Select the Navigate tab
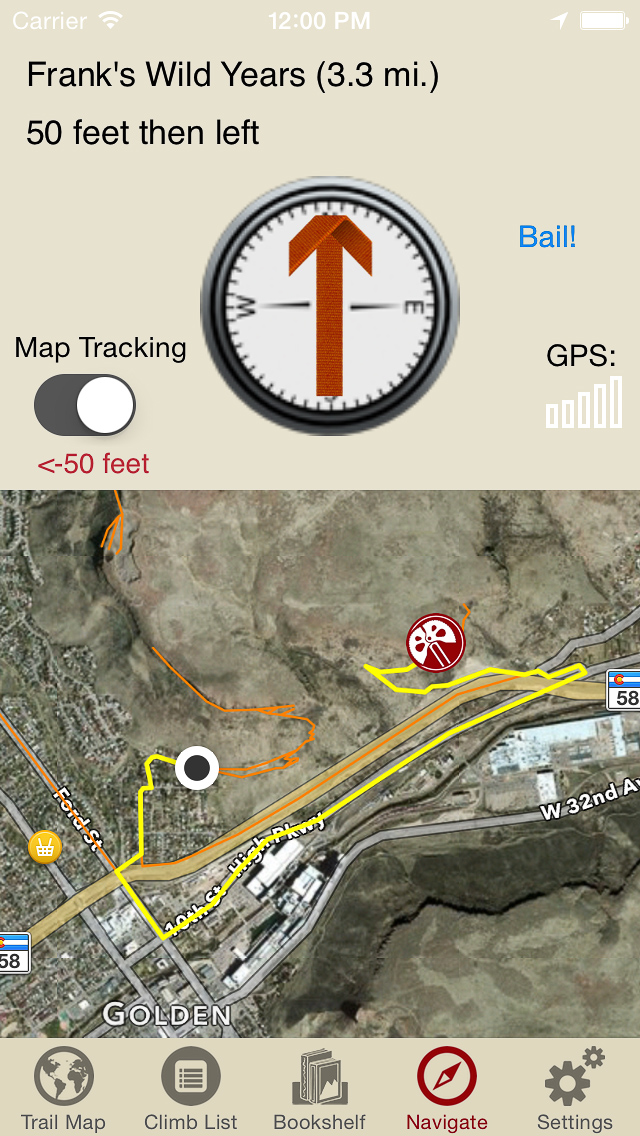Screen dimensions: 640x1136 (x=447, y=1090)
